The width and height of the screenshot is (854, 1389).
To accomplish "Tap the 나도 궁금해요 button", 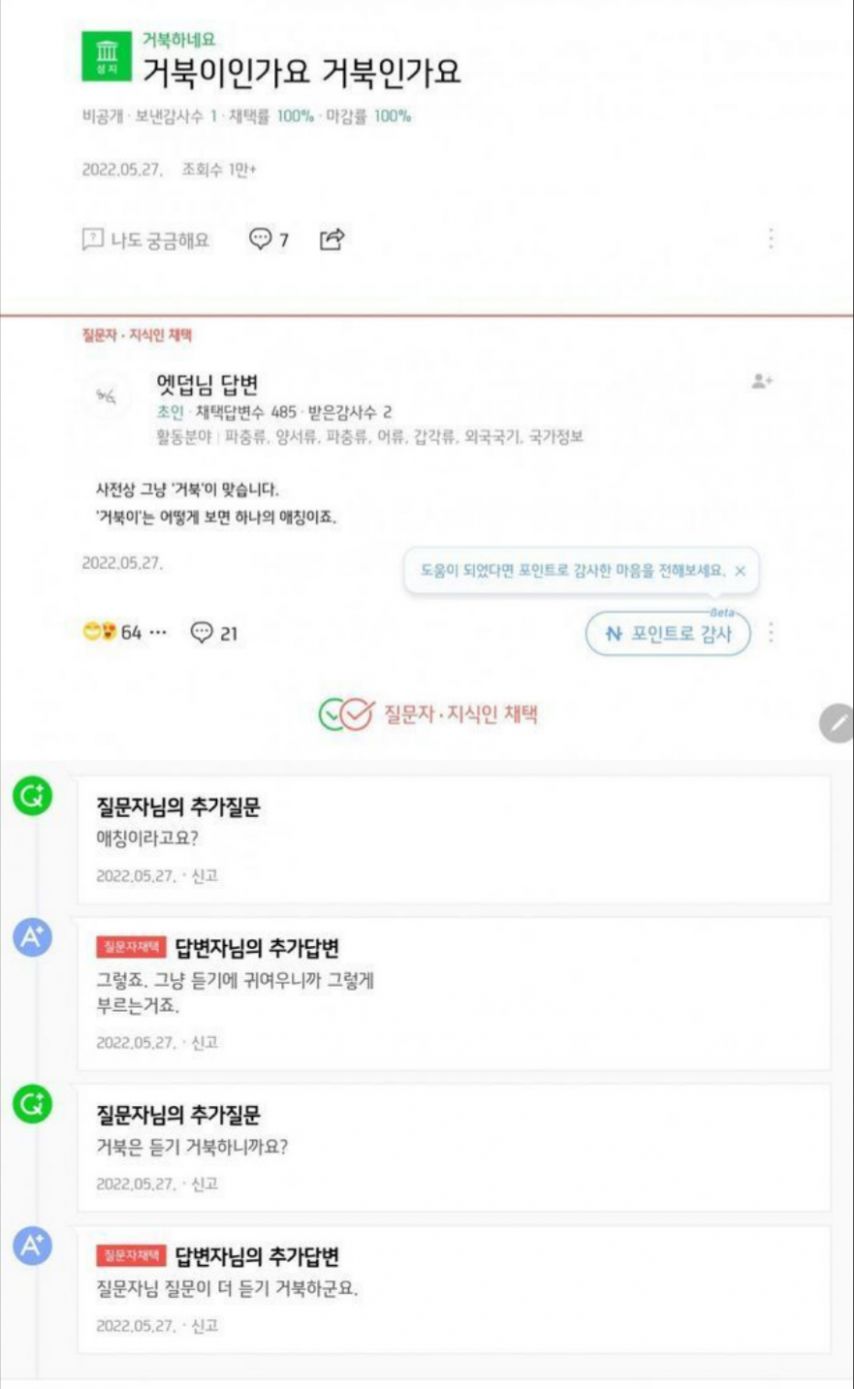I will pos(146,239).
